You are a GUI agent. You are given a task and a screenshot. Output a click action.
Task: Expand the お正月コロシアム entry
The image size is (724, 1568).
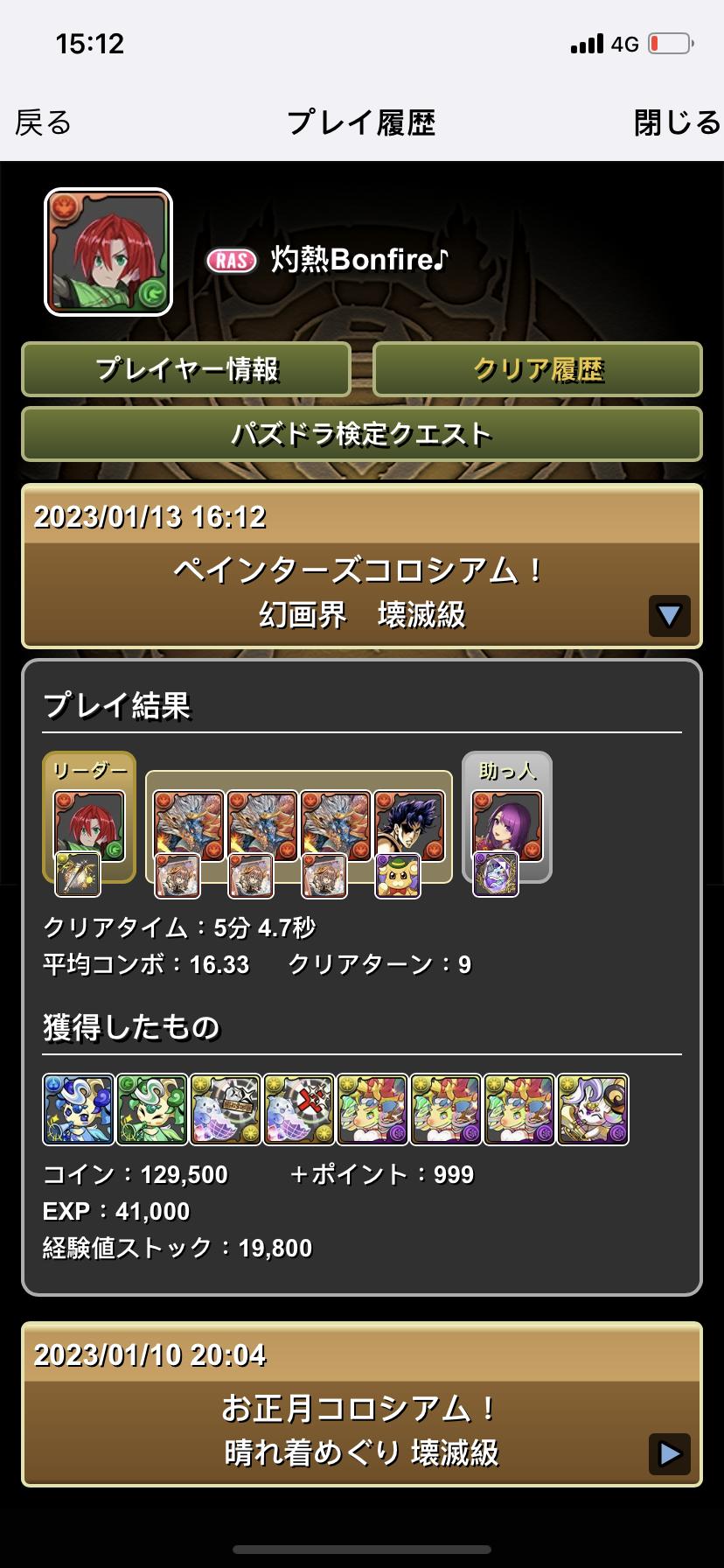point(669,1454)
